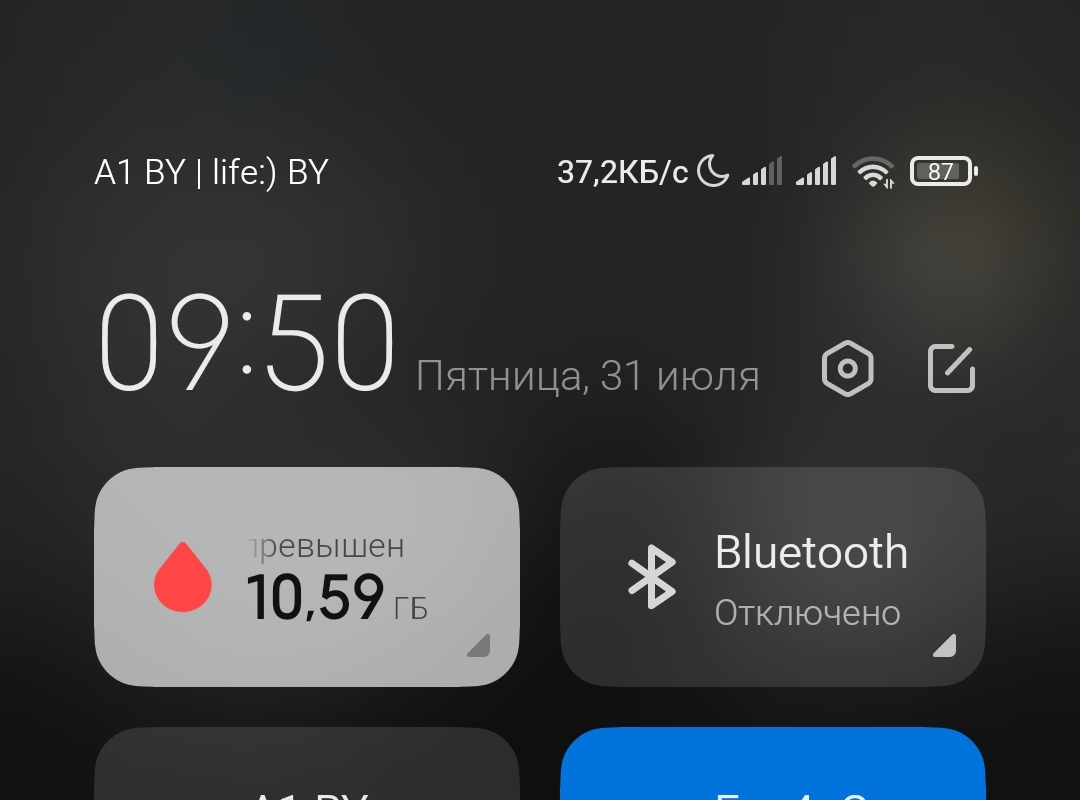
Task: Open settings via the hexagon gear icon
Action: coord(847,369)
